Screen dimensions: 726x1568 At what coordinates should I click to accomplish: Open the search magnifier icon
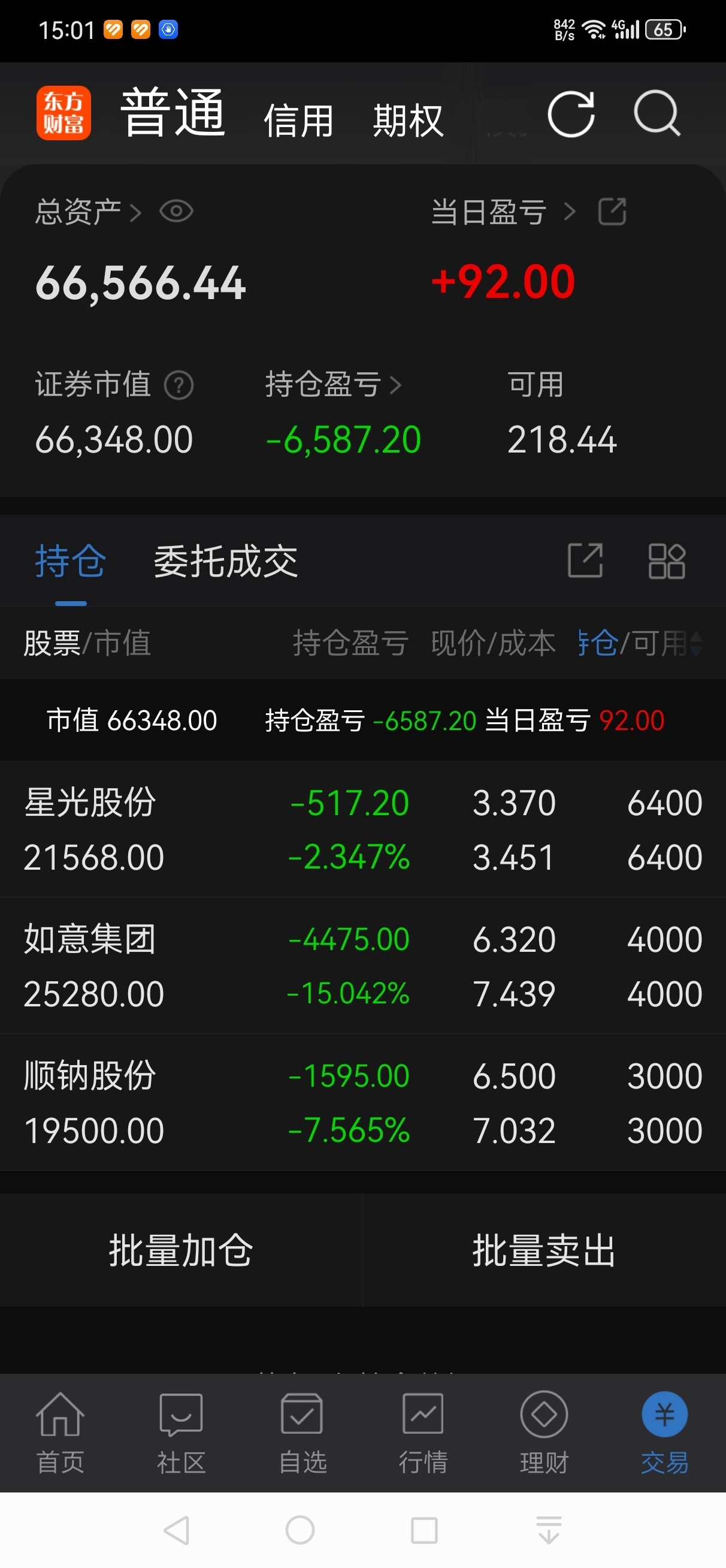656,113
